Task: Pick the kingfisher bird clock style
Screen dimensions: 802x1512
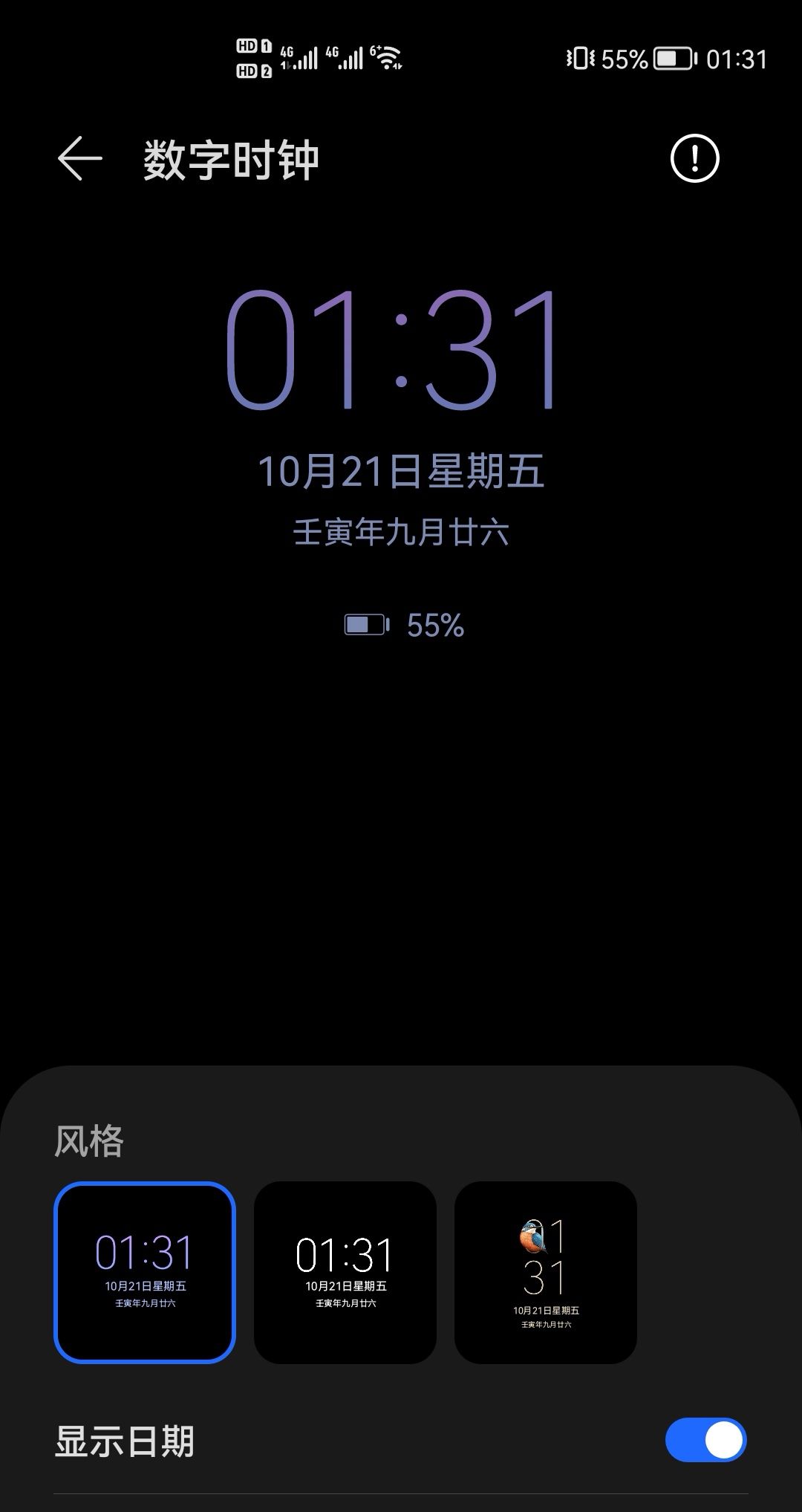Action: coord(545,1272)
